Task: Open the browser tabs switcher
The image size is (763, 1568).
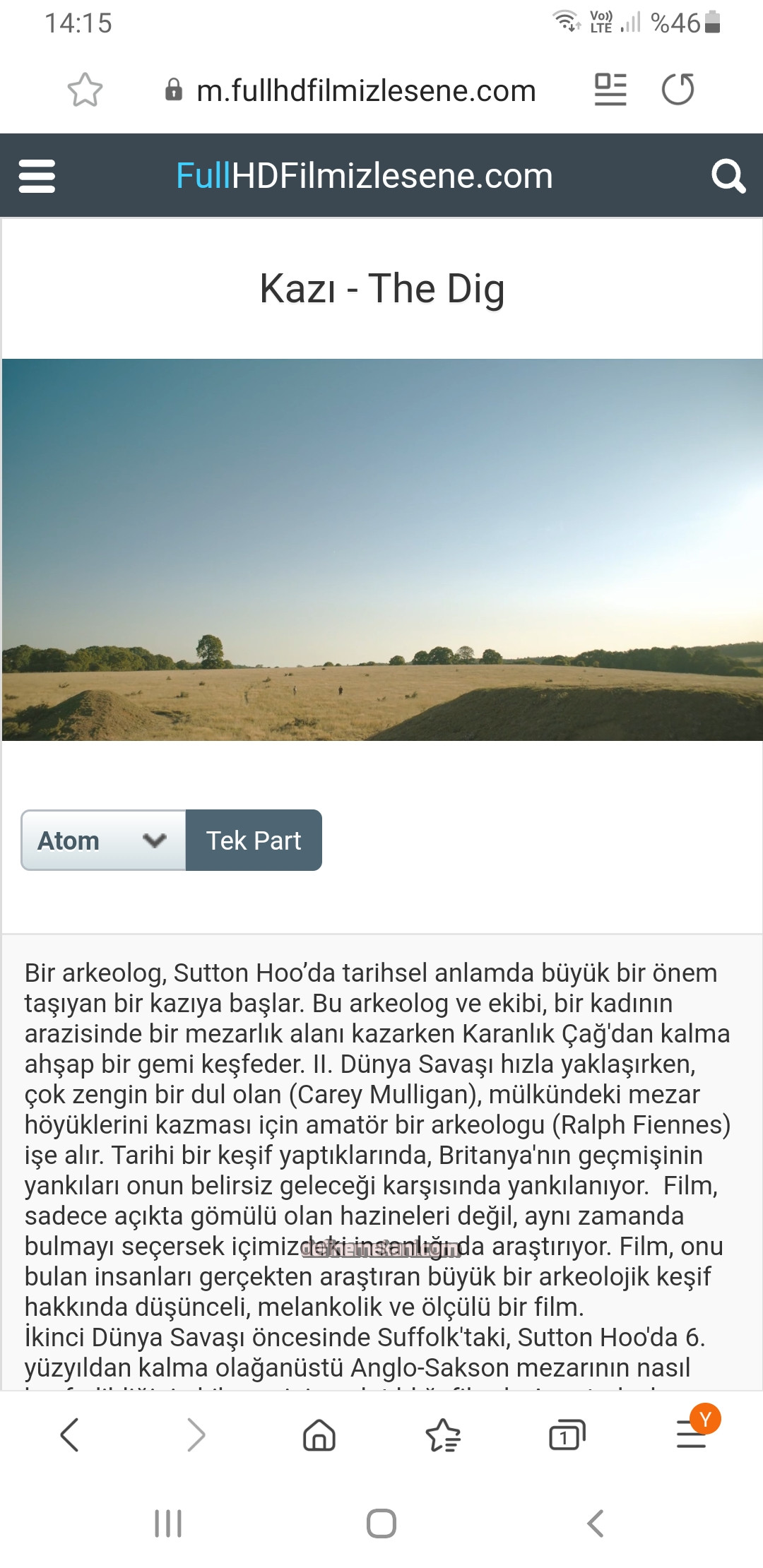Action: pyautogui.click(x=567, y=1435)
